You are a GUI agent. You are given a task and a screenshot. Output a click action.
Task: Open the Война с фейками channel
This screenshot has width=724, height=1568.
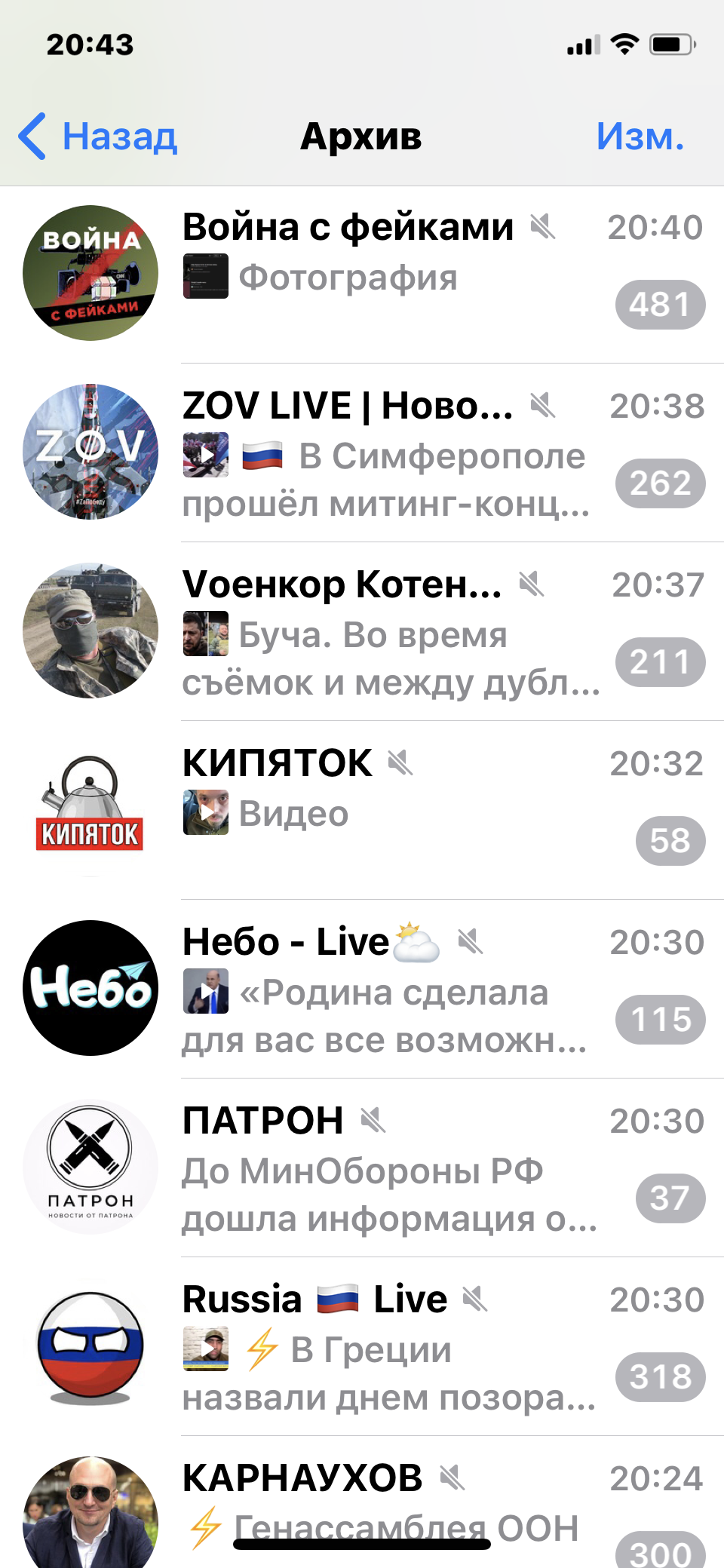tap(362, 274)
